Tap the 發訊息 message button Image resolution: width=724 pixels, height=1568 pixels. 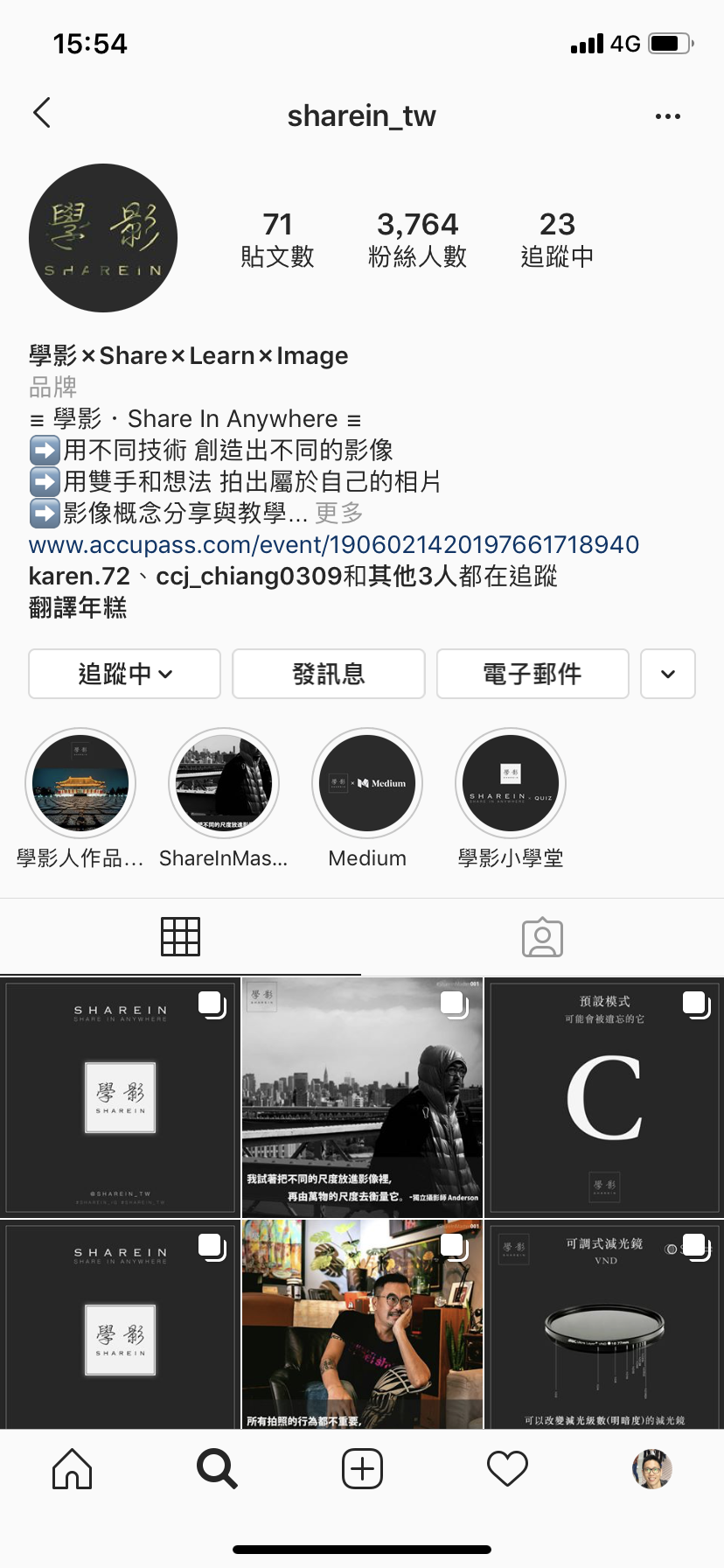[x=328, y=674]
